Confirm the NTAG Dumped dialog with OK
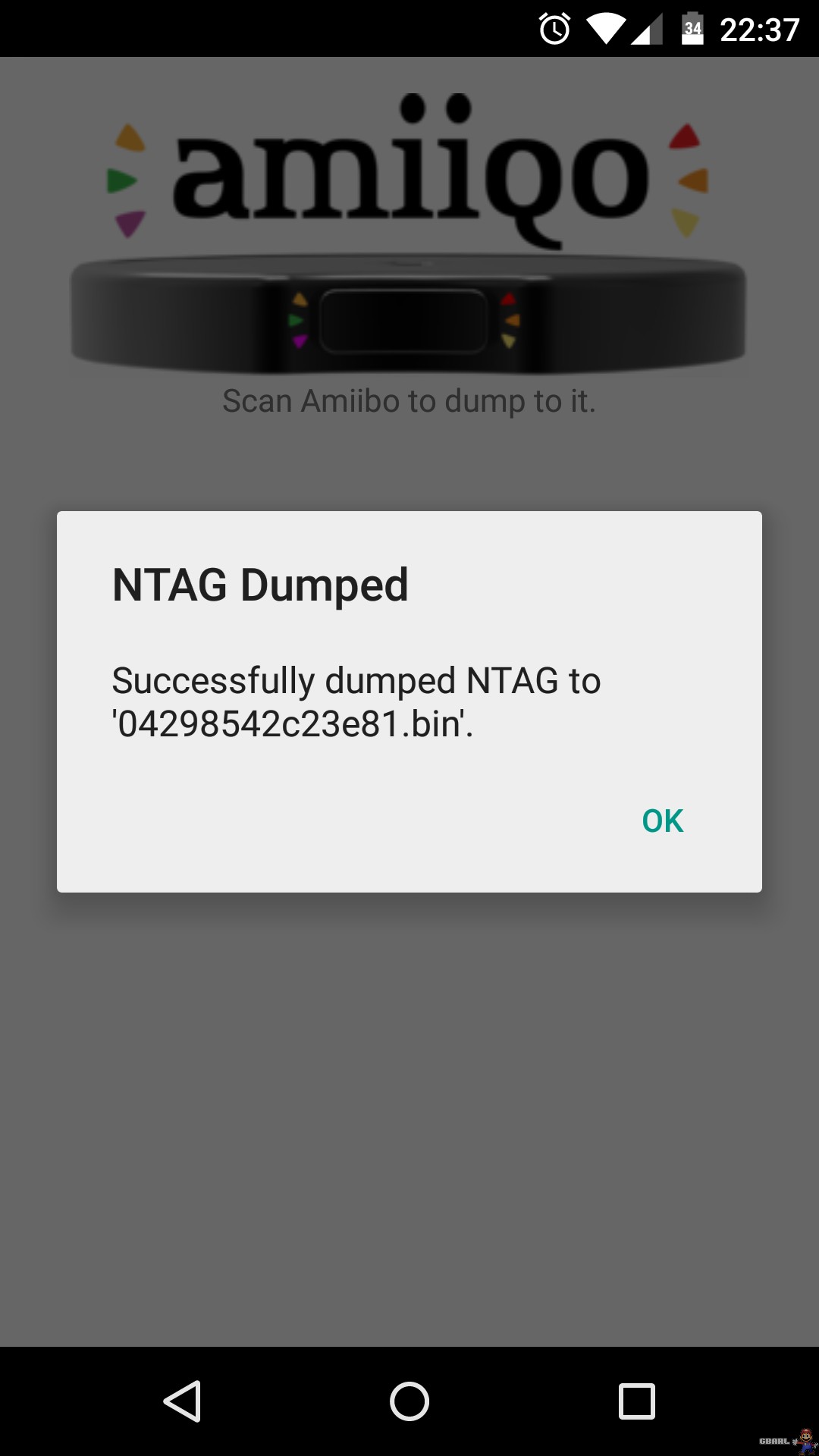 pyautogui.click(x=662, y=821)
